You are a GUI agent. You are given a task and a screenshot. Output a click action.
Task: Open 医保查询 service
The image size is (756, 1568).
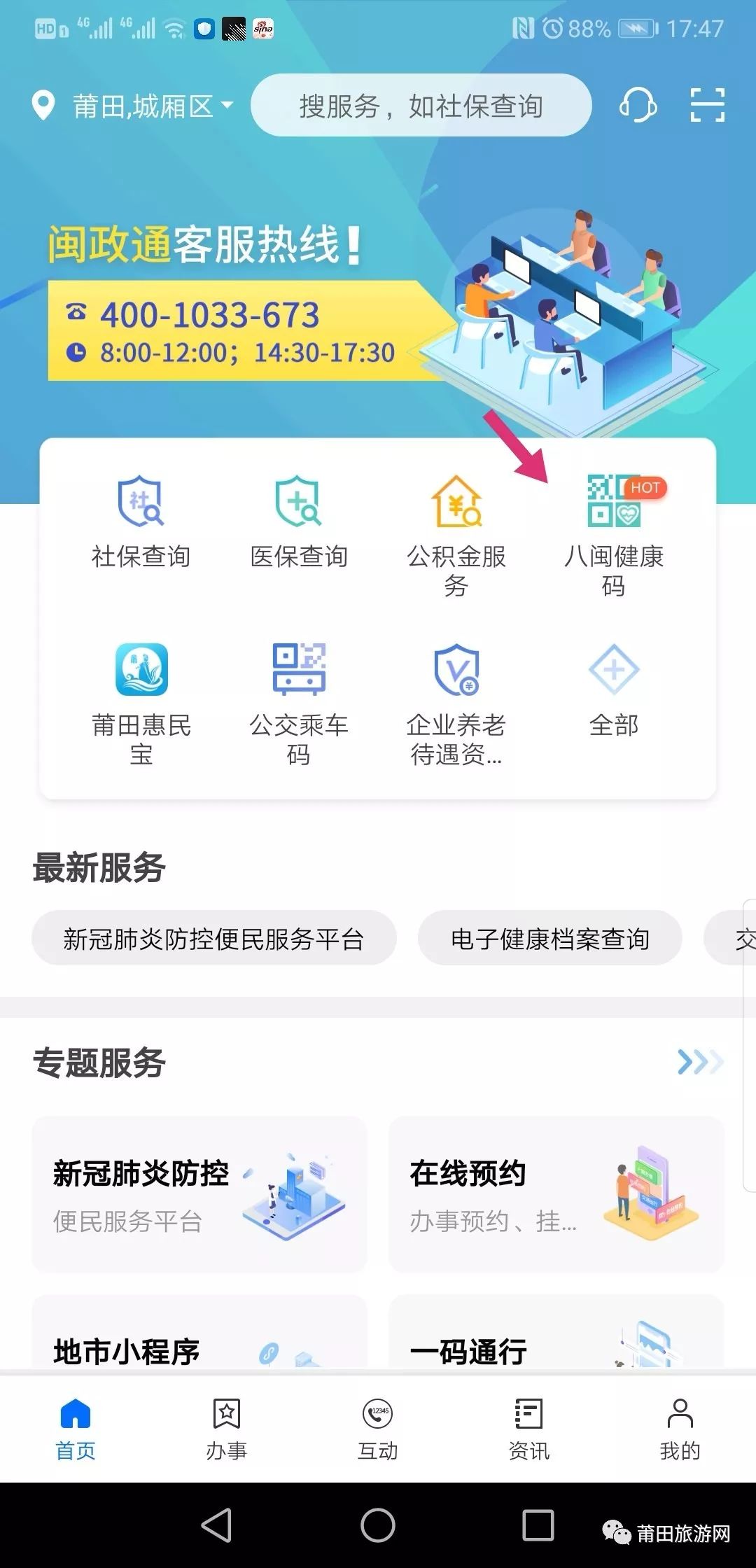pos(298,523)
